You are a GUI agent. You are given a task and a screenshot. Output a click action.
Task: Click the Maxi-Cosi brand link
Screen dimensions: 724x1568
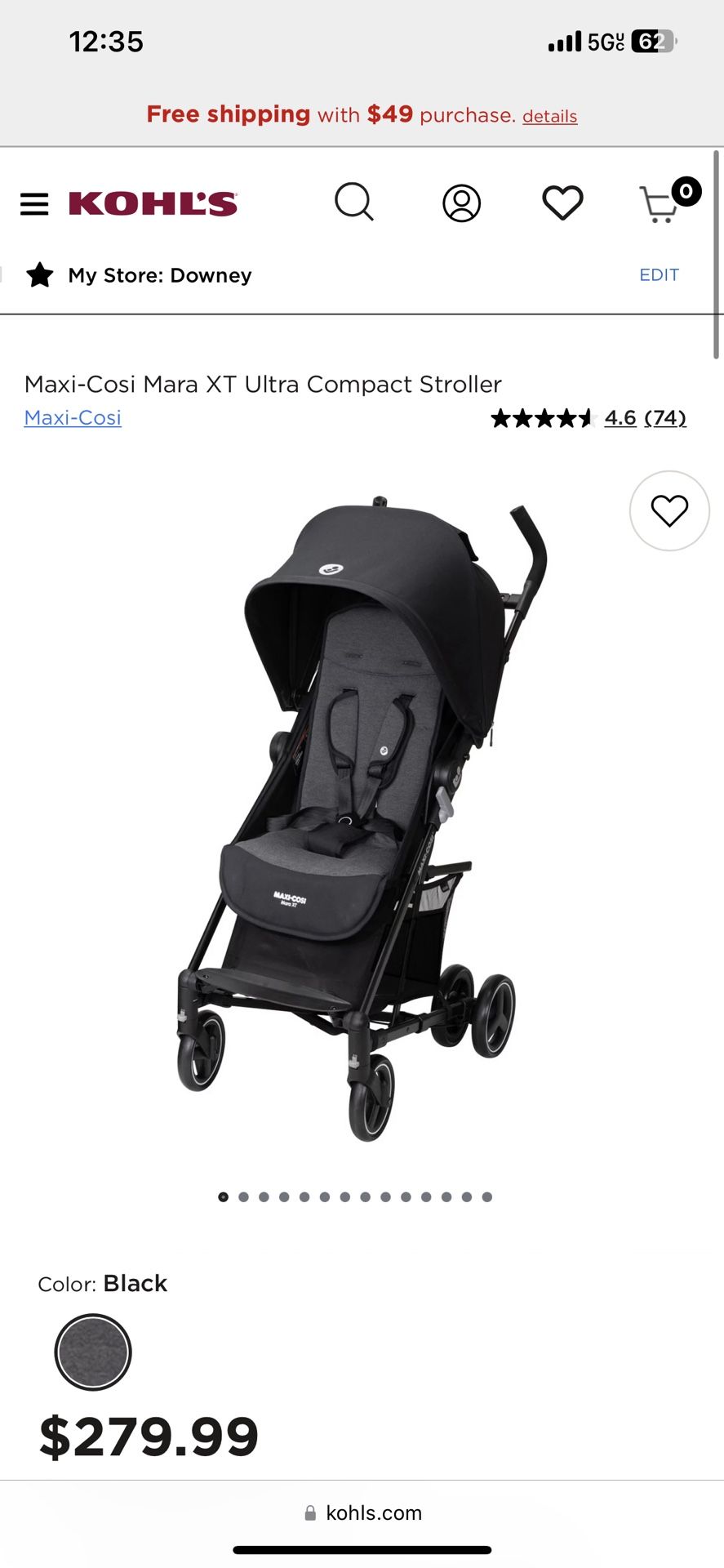coord(72,417)
